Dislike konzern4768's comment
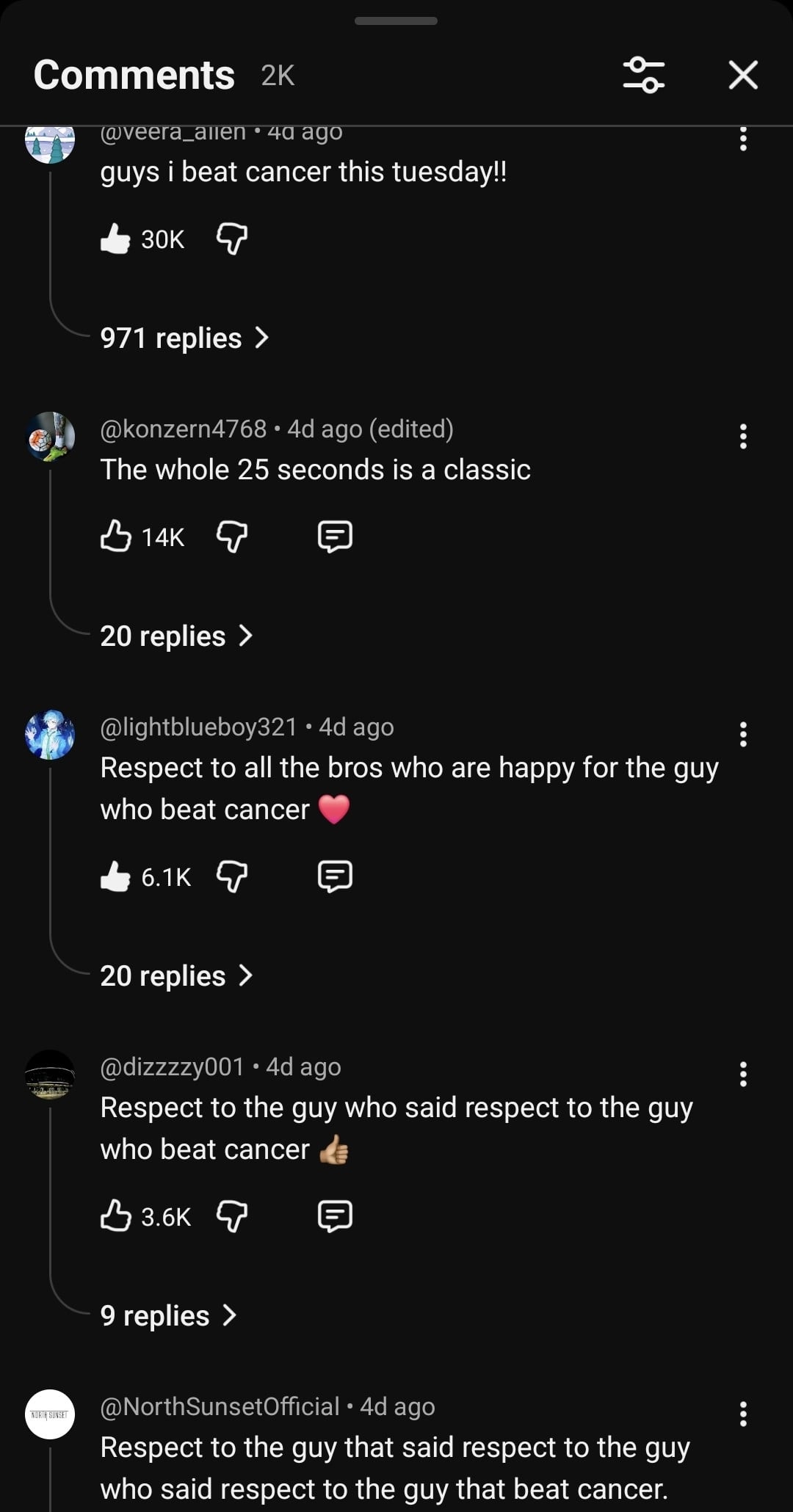The image size is (793, 1512). tap(232, 537)
